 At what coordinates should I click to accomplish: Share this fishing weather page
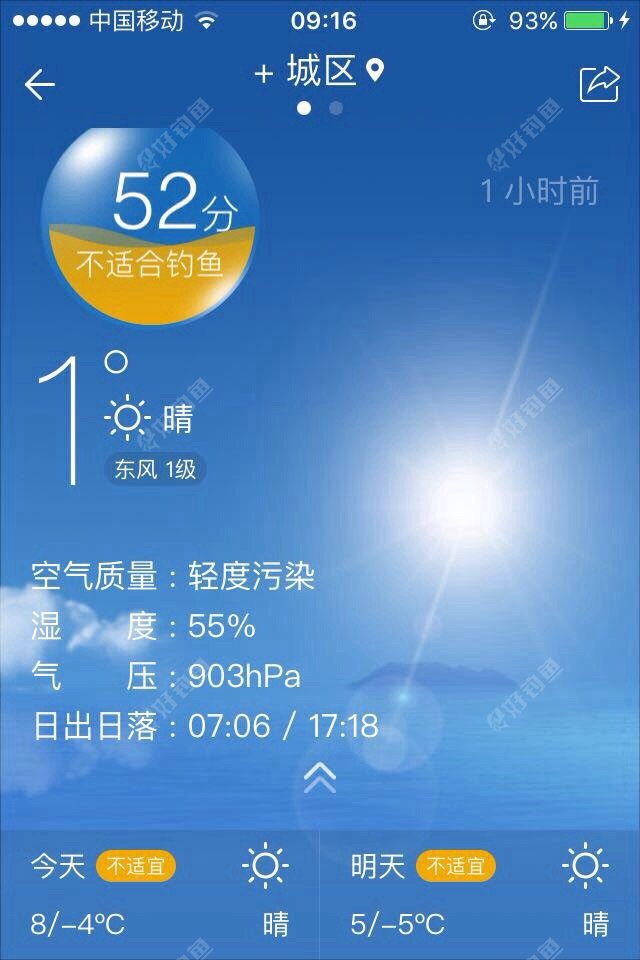[x=599, y=84]
